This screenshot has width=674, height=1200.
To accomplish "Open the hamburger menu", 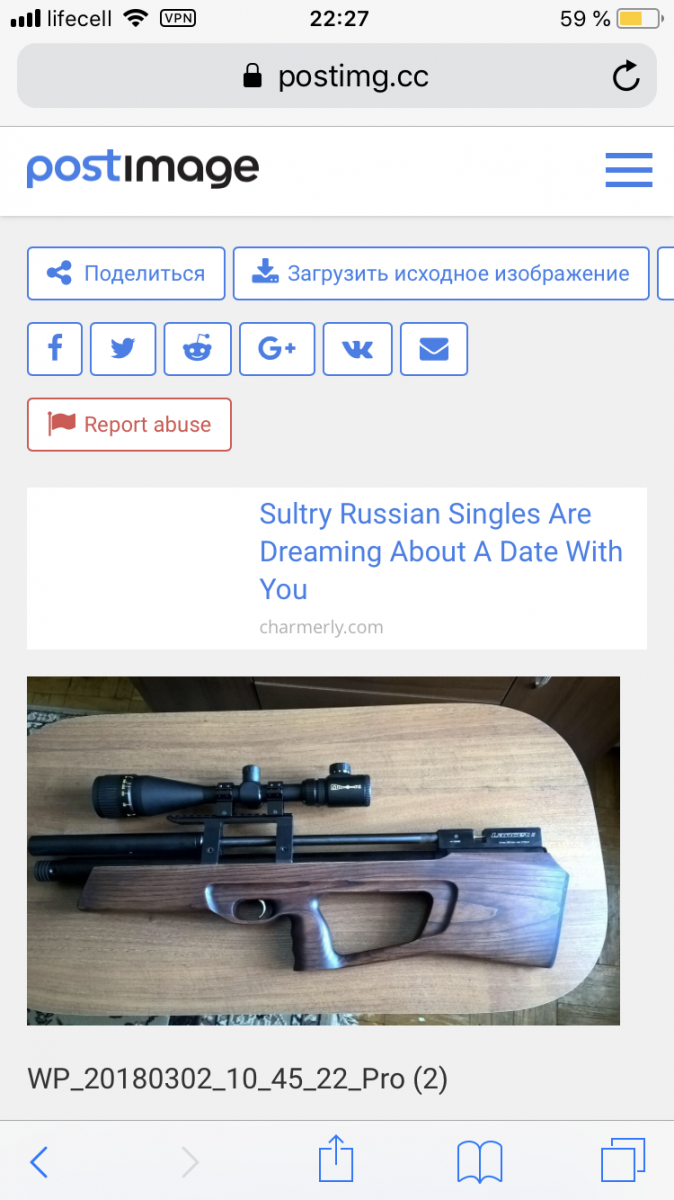I will pyautogui.click(x=629, y=170).
